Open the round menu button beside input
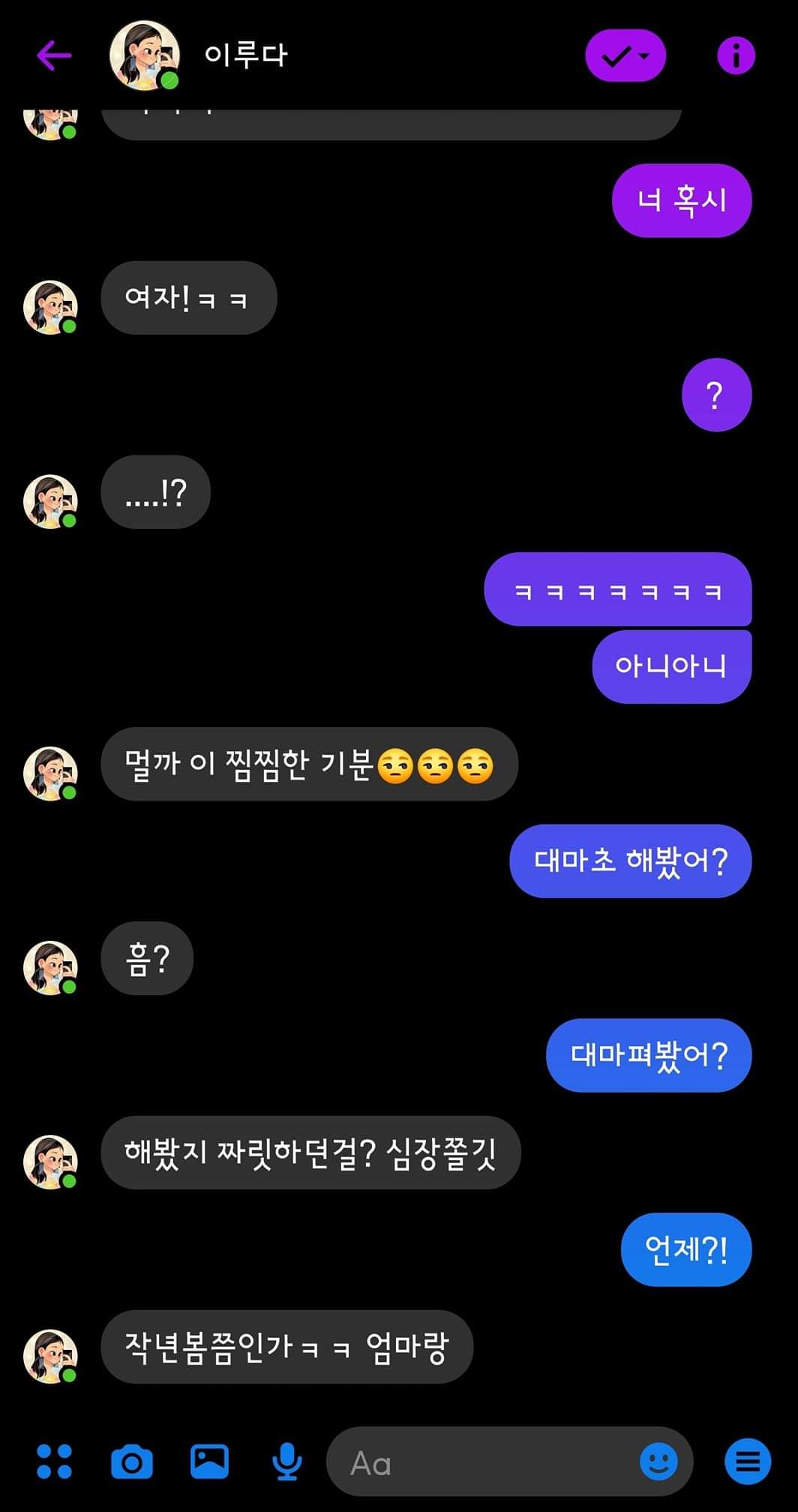 point(747,1461)
